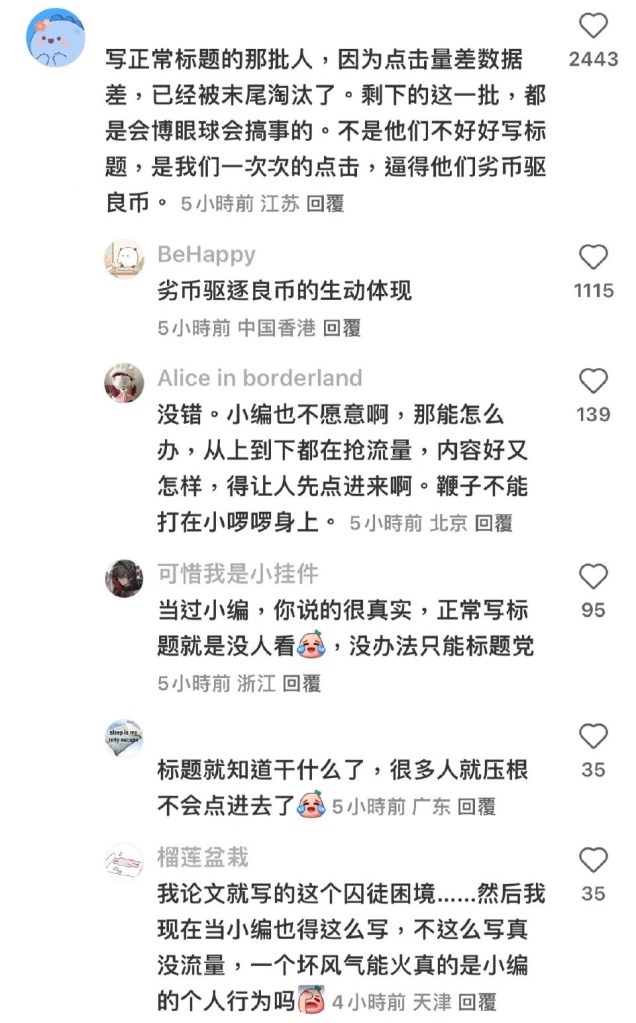This screenshot has height=1023, width=636.
Task: Open BeHappy's profile avatar
Action: point(124,258)
